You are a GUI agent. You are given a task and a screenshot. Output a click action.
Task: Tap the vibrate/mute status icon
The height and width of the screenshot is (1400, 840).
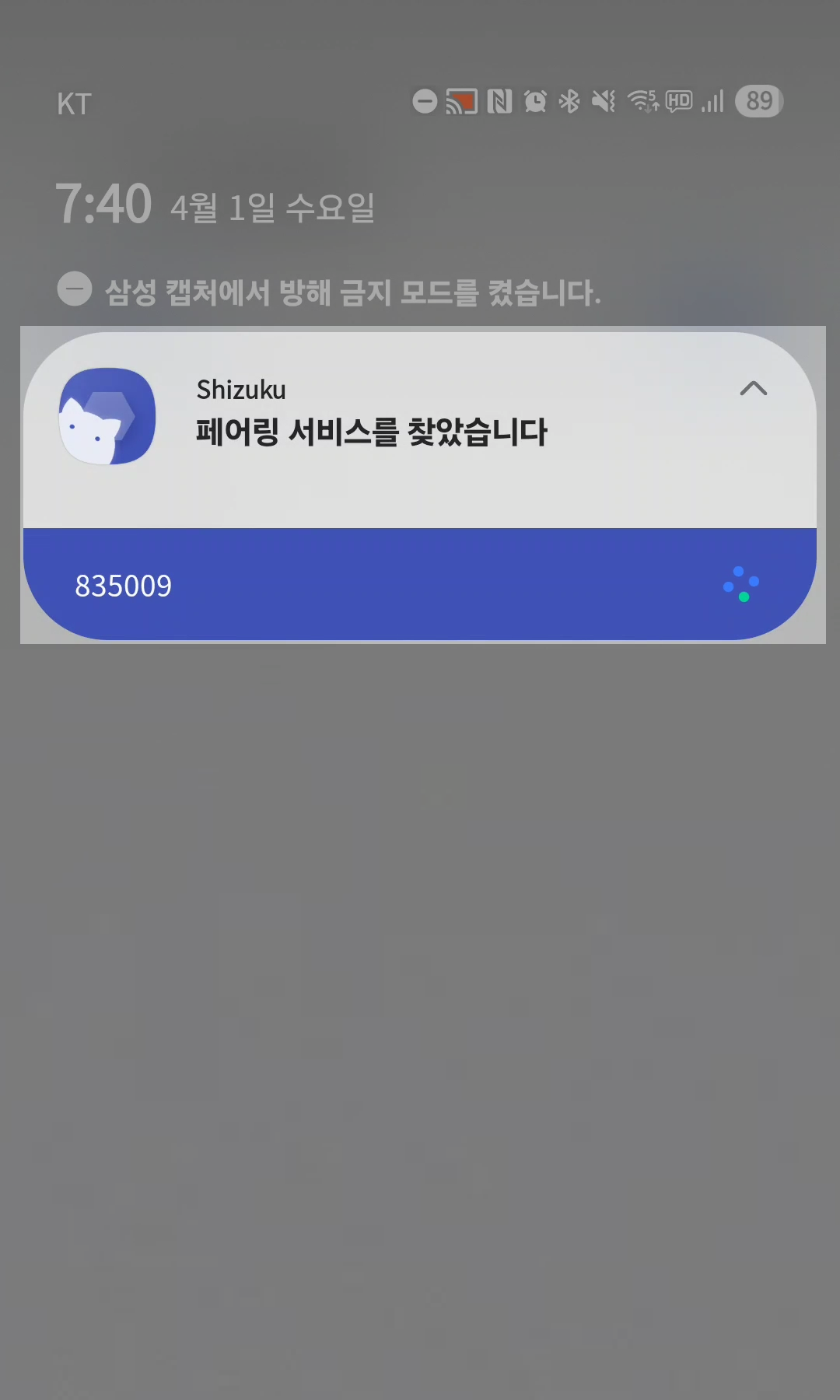pos(604,101)
